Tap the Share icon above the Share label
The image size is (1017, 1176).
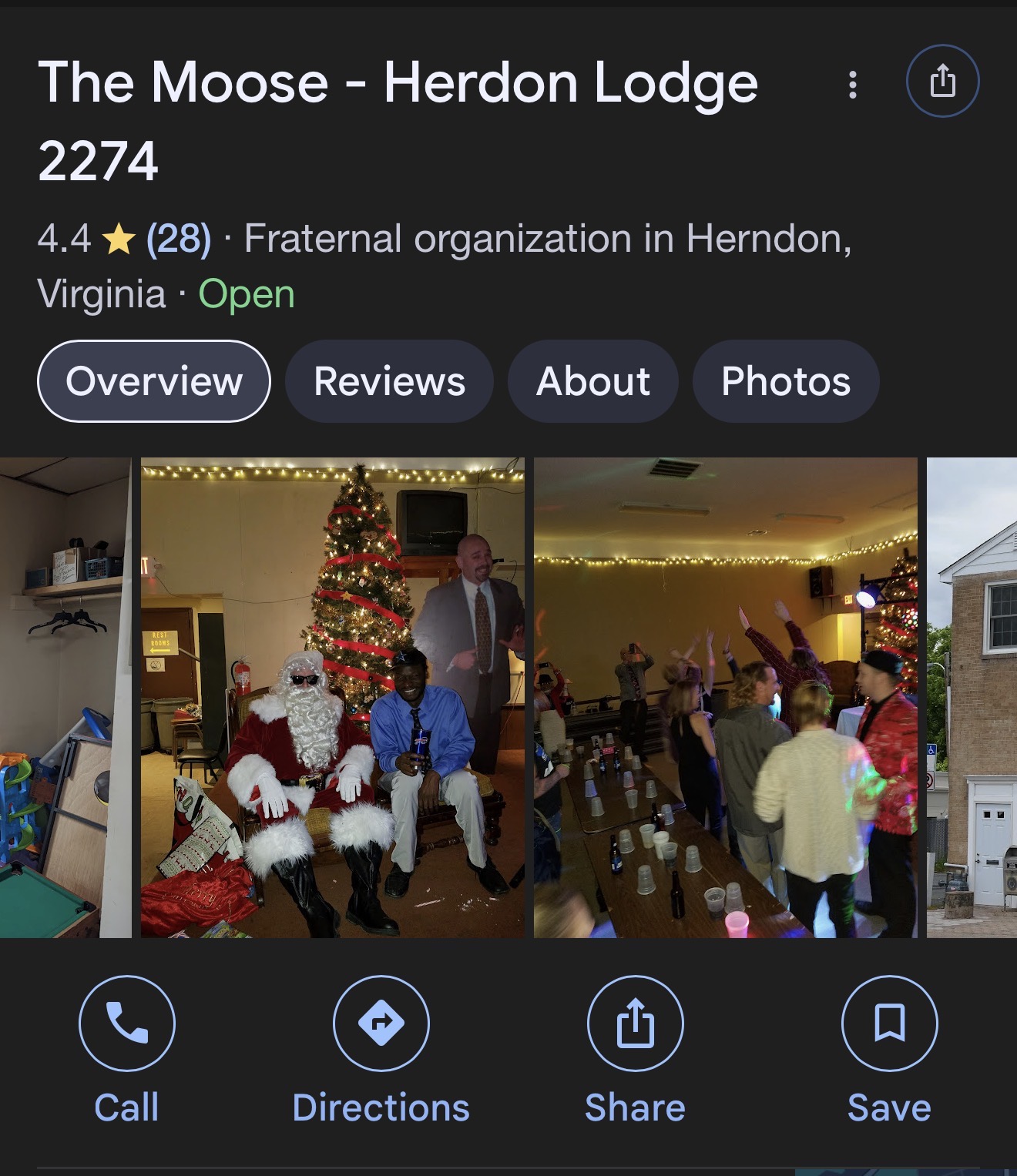636,1023
